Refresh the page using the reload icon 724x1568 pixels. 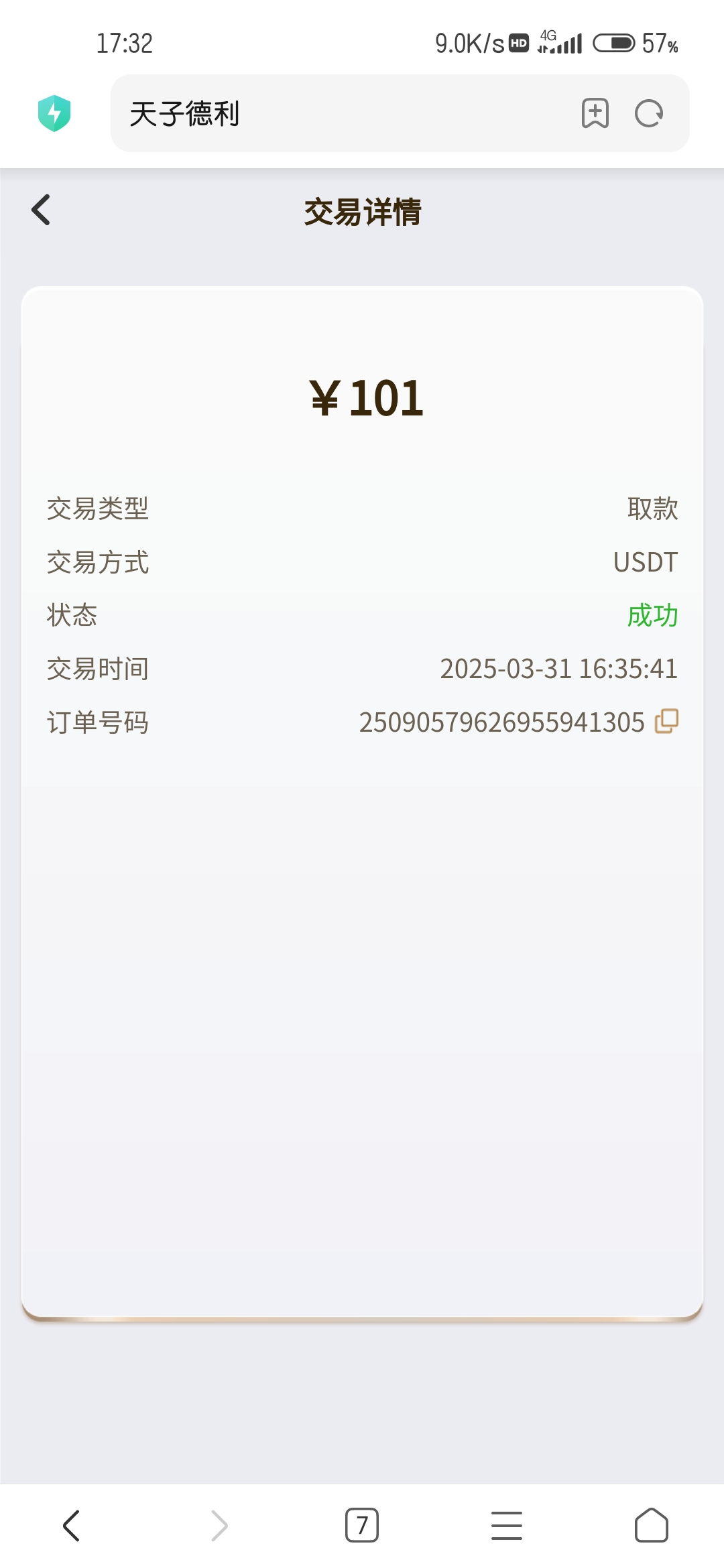click(x=647, y=114)
